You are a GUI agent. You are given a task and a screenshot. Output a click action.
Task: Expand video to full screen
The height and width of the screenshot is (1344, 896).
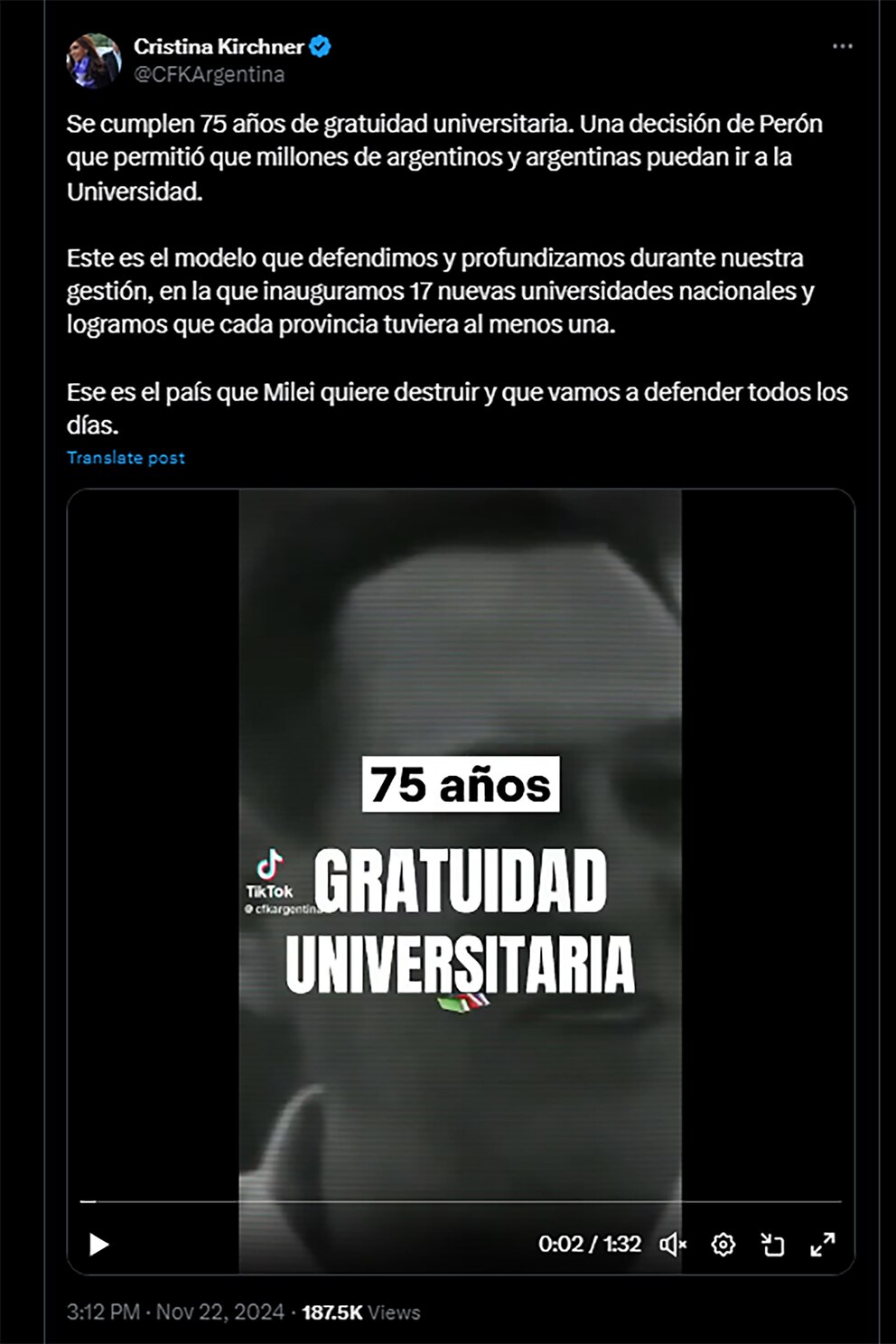(x=822, y=1245)
